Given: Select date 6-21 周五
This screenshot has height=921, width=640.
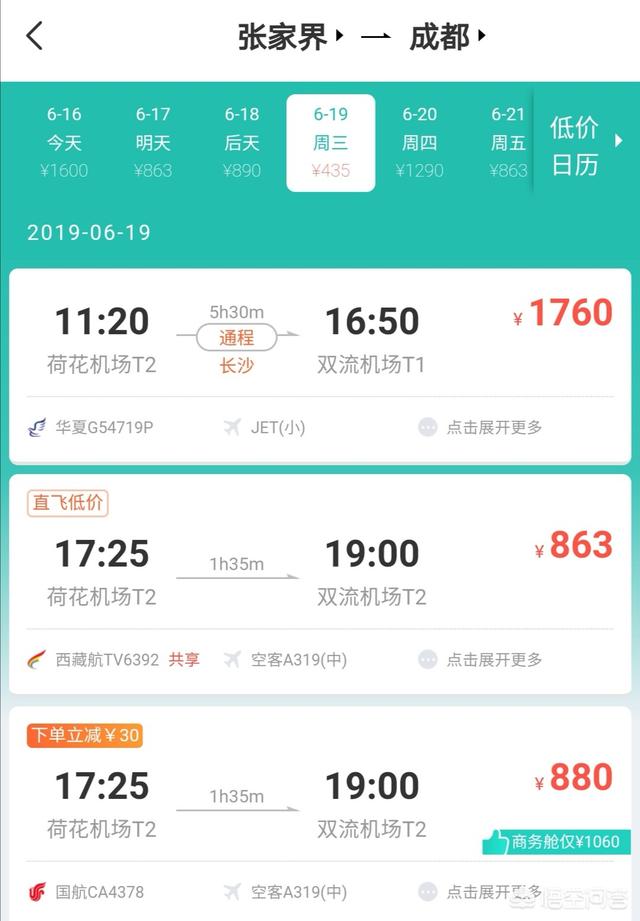Looking at the screenshot, I should (507, 142).
